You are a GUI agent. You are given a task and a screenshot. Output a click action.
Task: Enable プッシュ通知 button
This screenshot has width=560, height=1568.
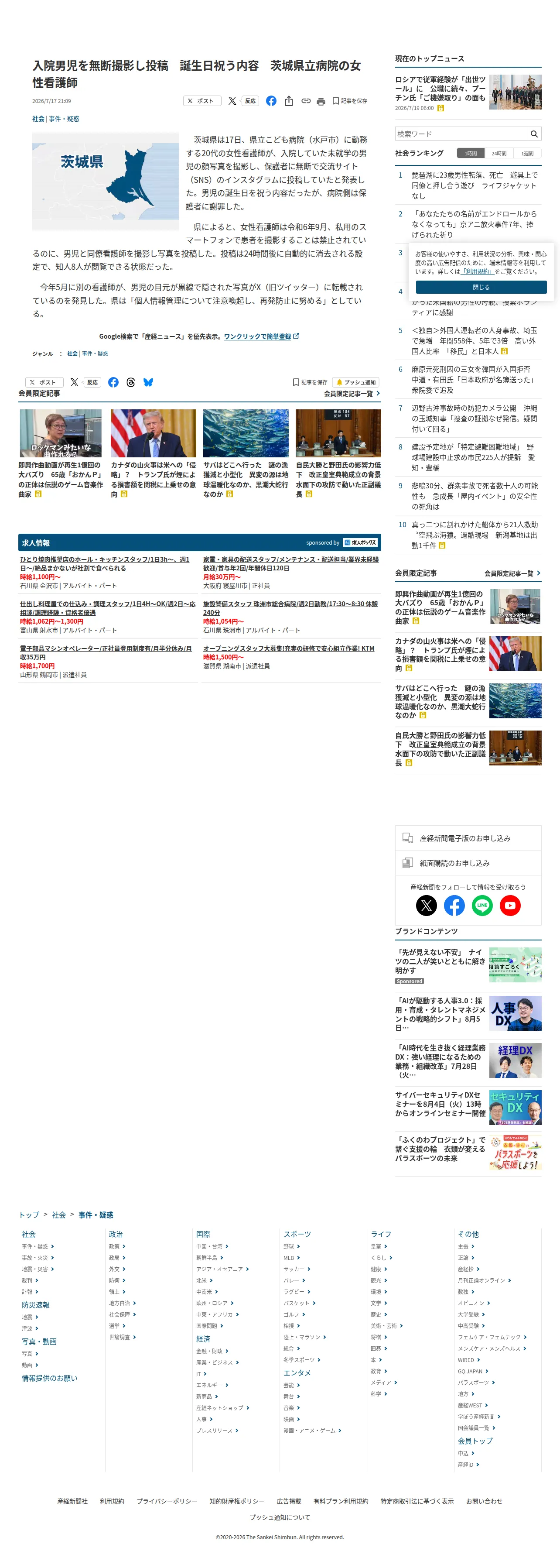[356, 382]
